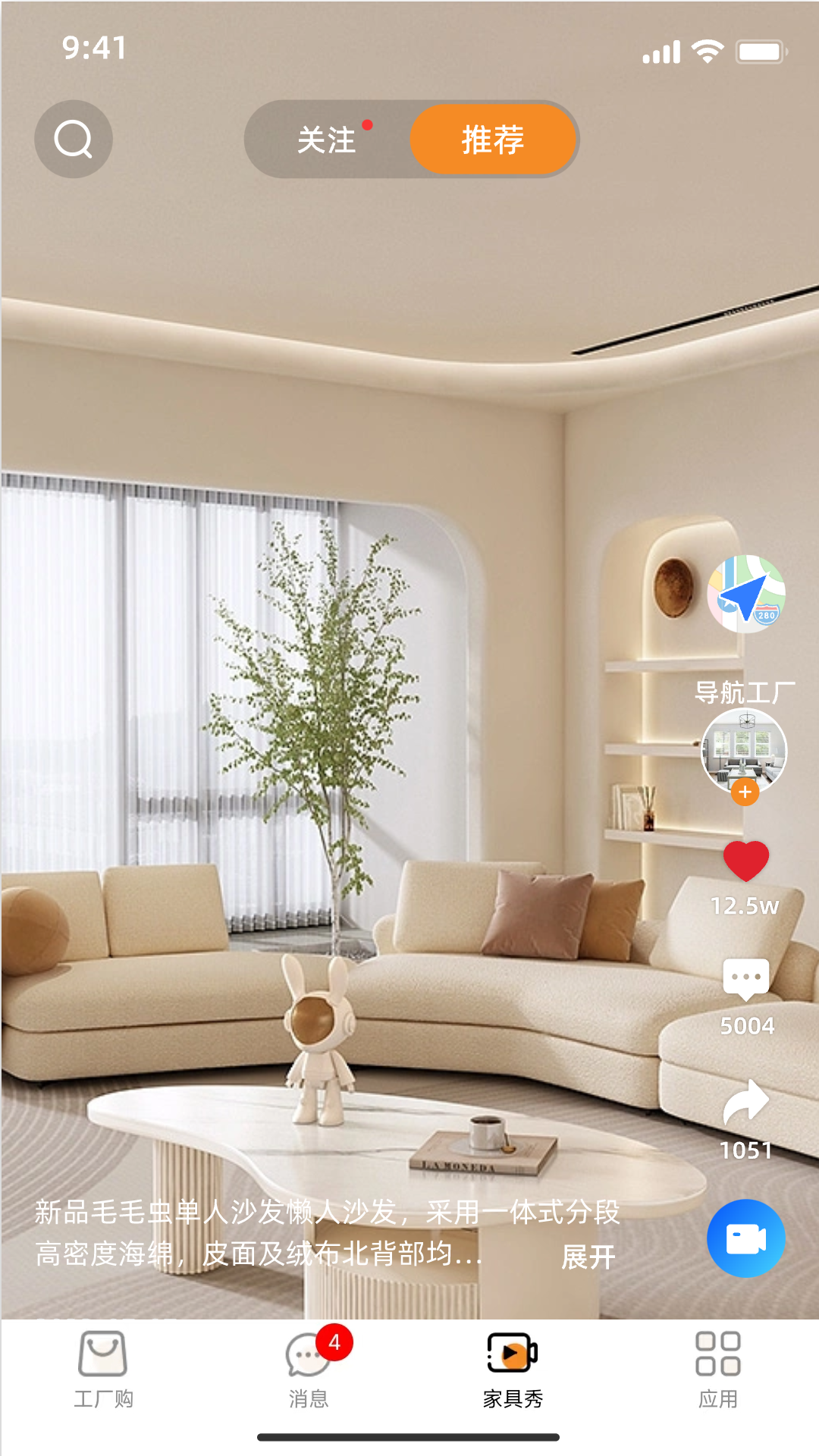
Task: Open the search icon
Action: pyautogui.click(x=74, y=140)
